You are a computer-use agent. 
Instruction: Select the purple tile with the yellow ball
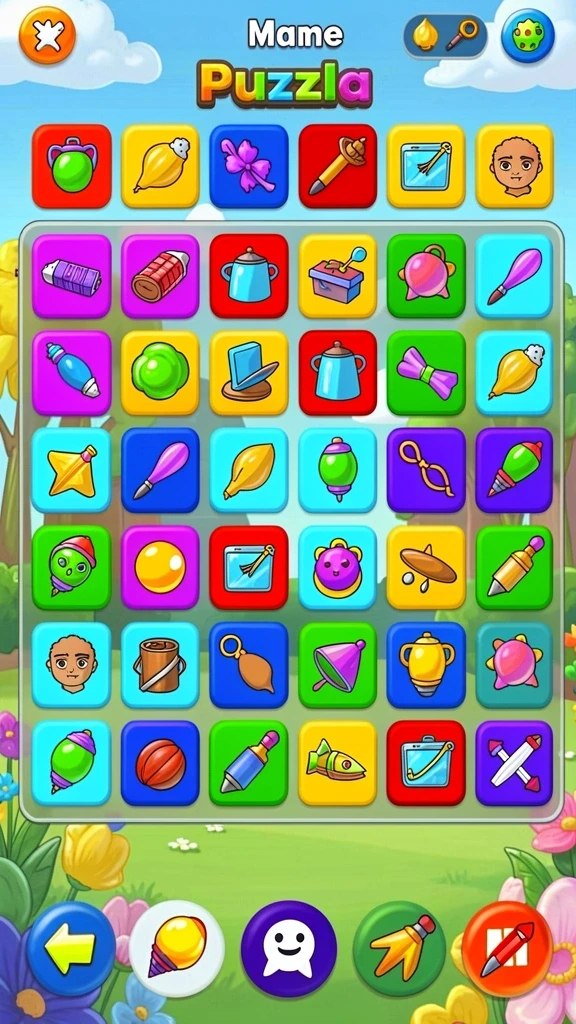click(x=160, y=568)
